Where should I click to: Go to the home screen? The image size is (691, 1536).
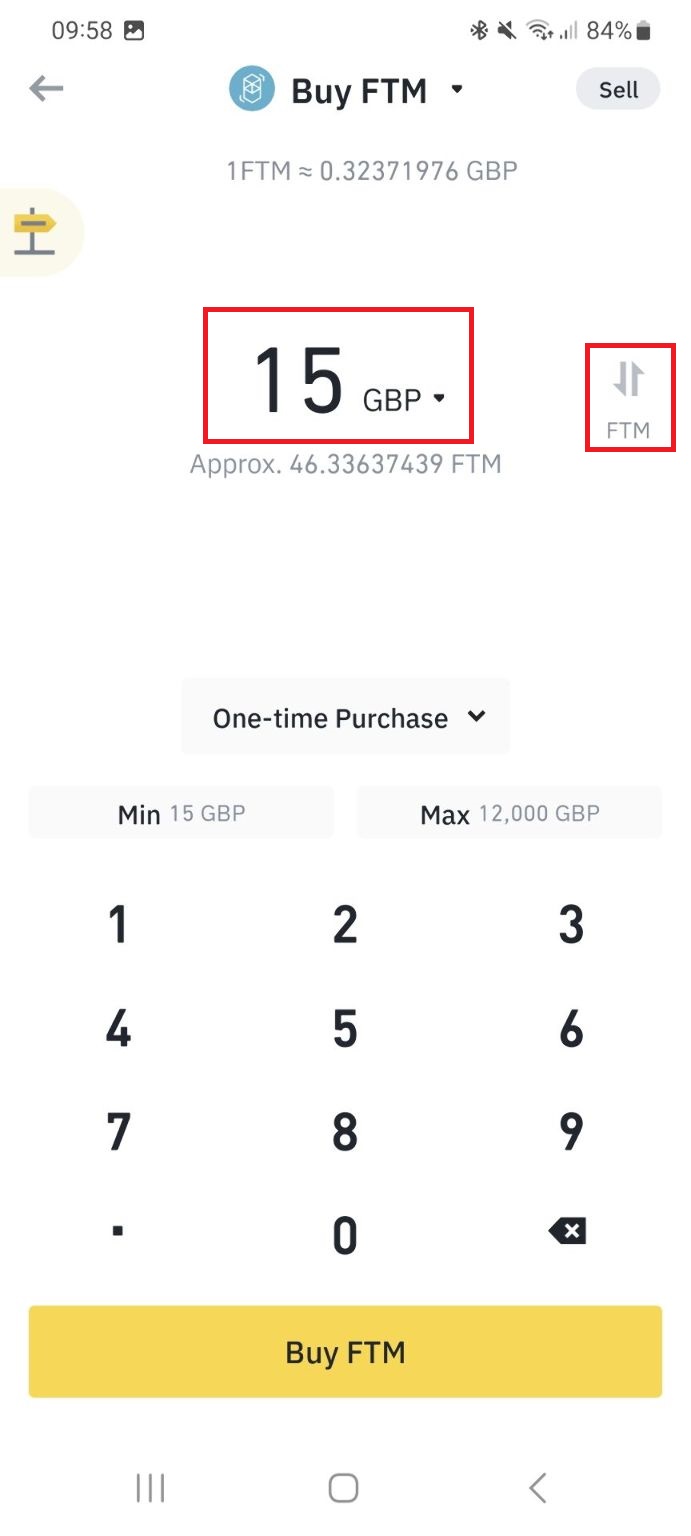[344, 1488]
